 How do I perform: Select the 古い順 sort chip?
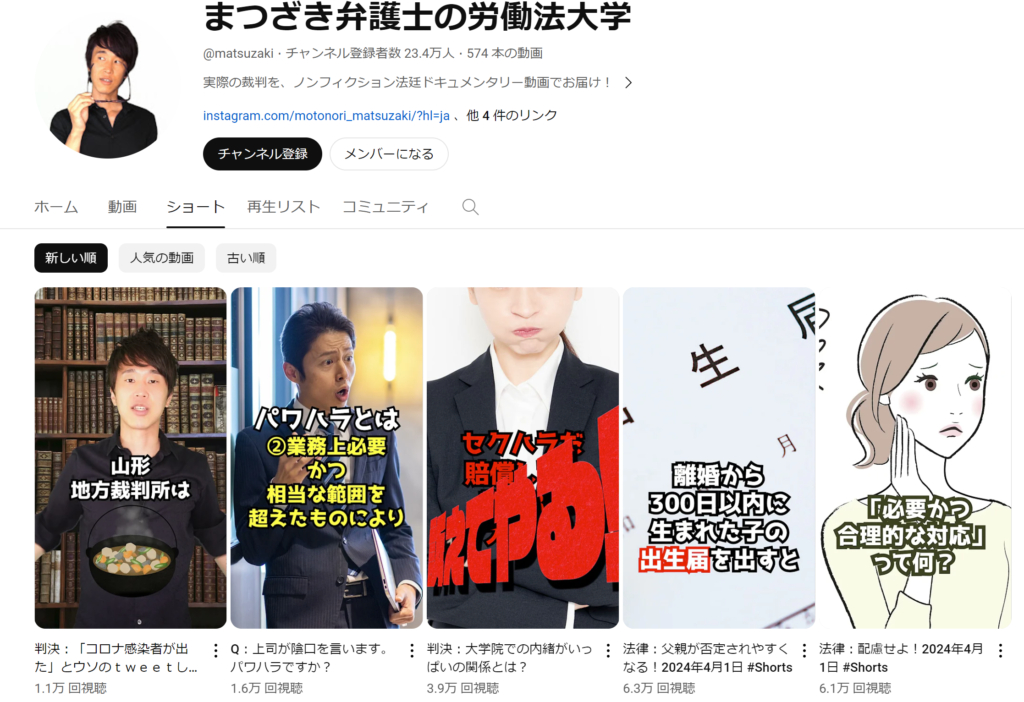point(246,258)
